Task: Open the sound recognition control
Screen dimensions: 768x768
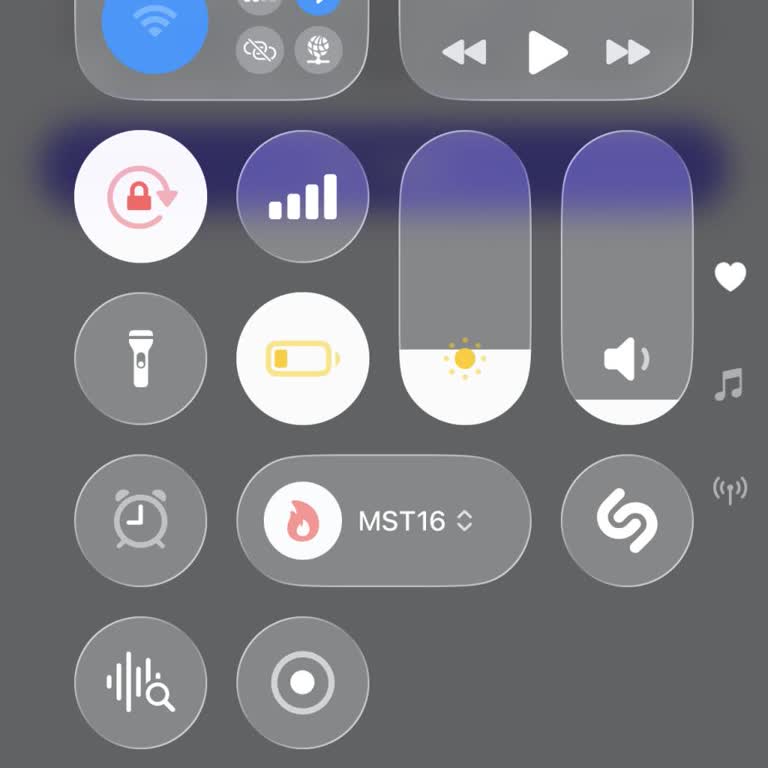Action: [x=141, y=683]
